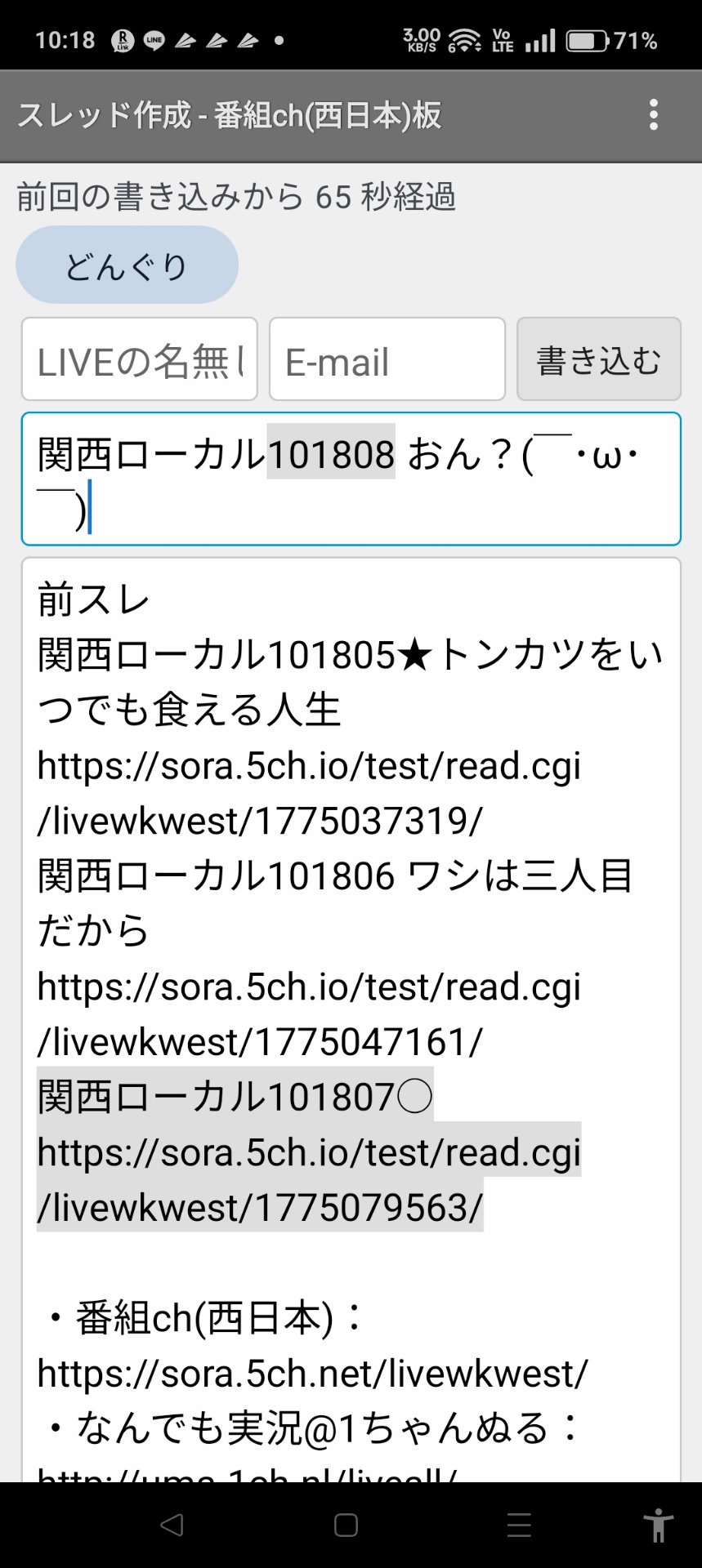The image size is (702, 1568).
Task: Open the three-dot overflow menu
Action: [653, 115]
